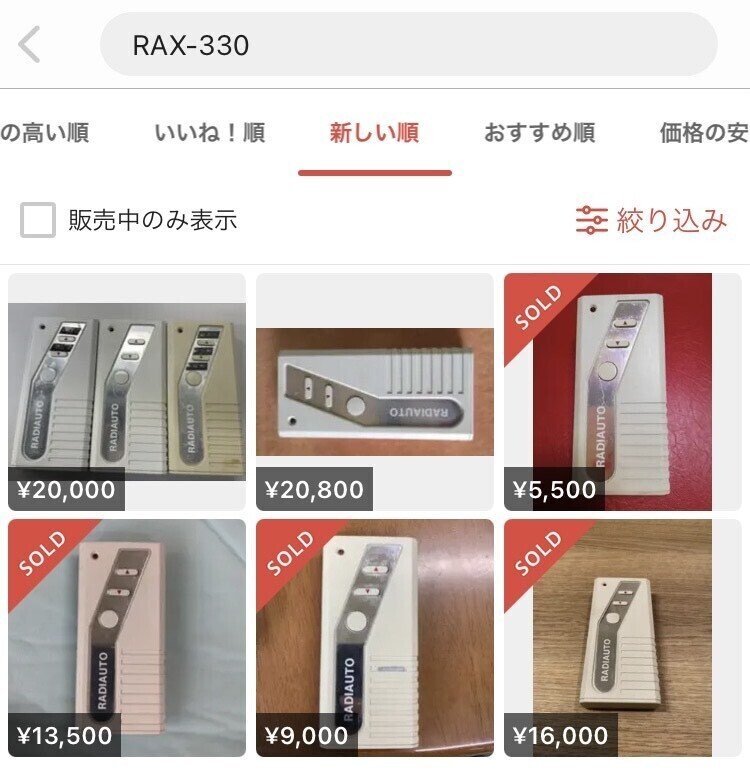View the sold ¥16,000 remote listing
The height and width of the screenshot is (781, 750).
[622, 636]
